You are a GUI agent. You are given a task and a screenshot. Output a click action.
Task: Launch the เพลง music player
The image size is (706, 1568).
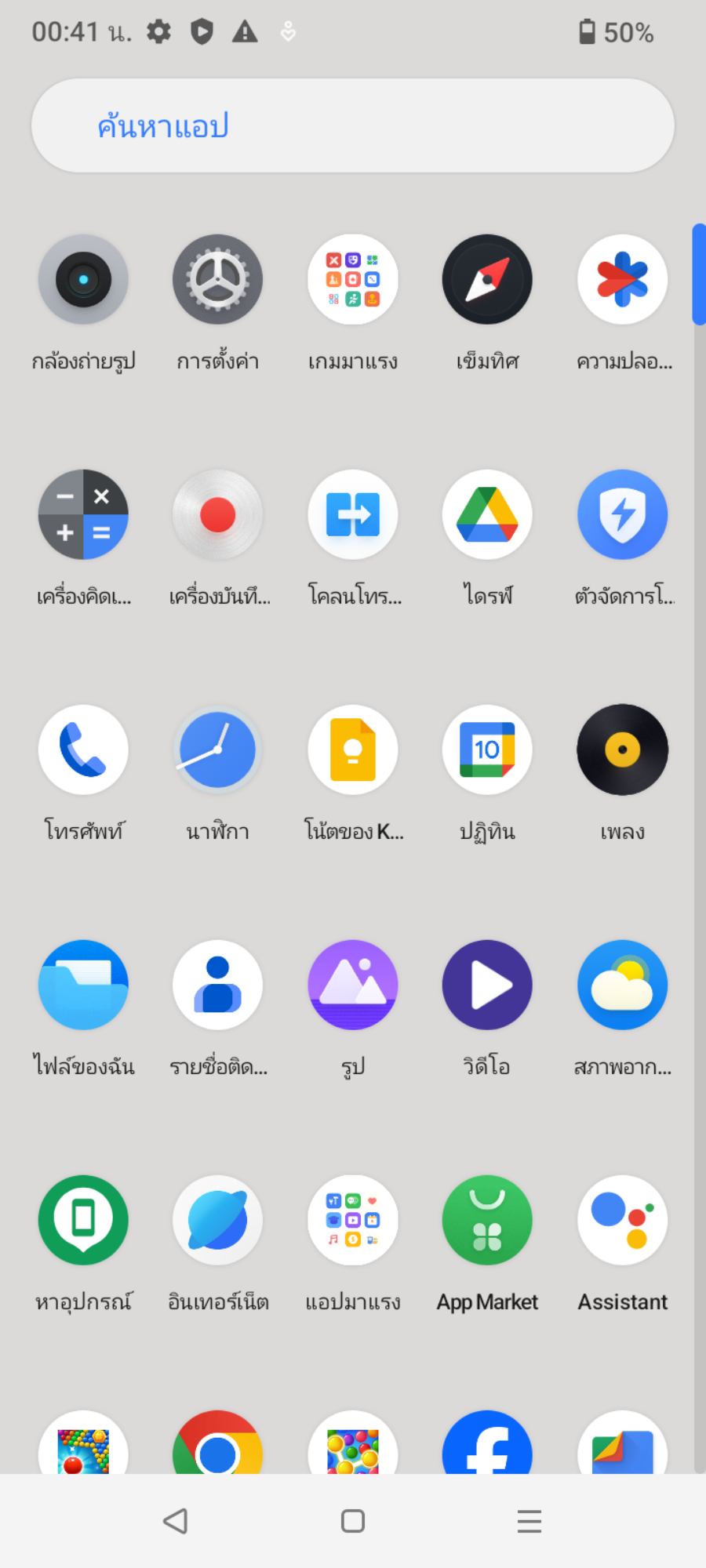click(622, 750)
